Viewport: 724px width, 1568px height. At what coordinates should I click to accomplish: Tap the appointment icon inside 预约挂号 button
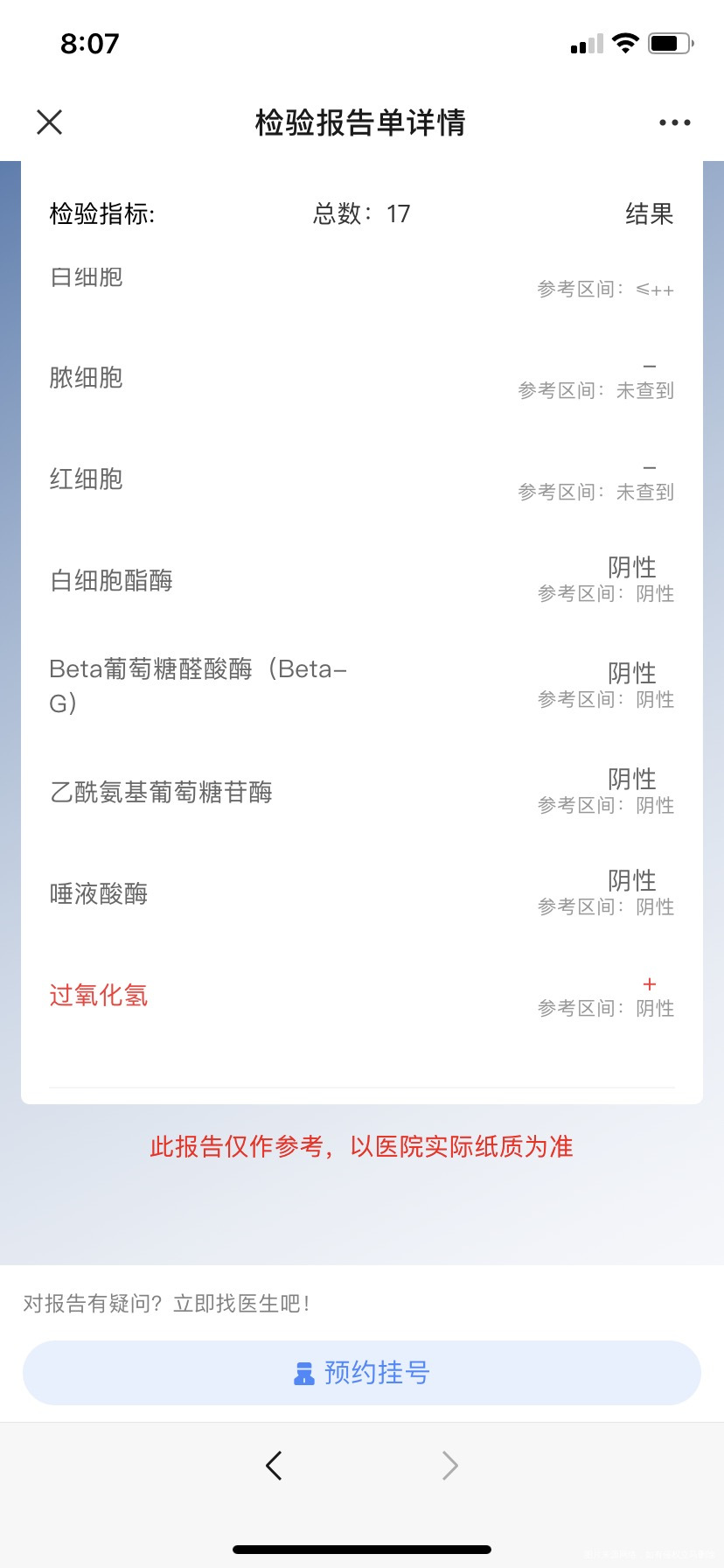tap(303, 1372)
